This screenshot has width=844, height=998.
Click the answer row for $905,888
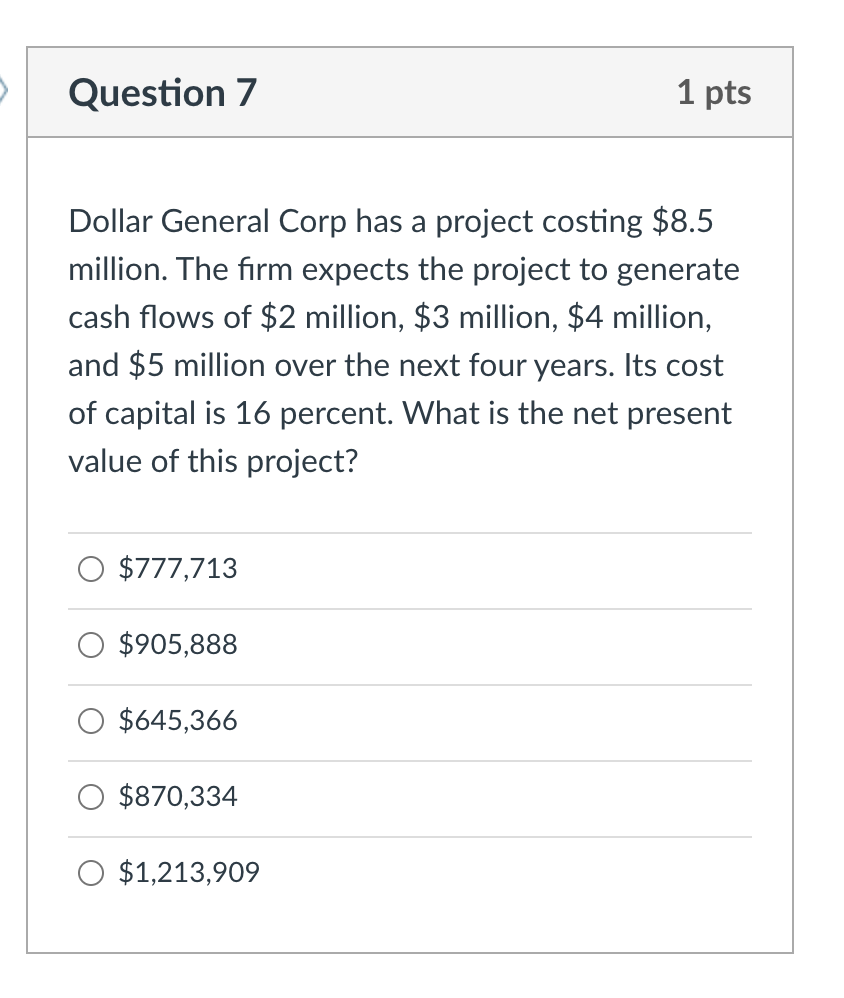click(400, 645)
